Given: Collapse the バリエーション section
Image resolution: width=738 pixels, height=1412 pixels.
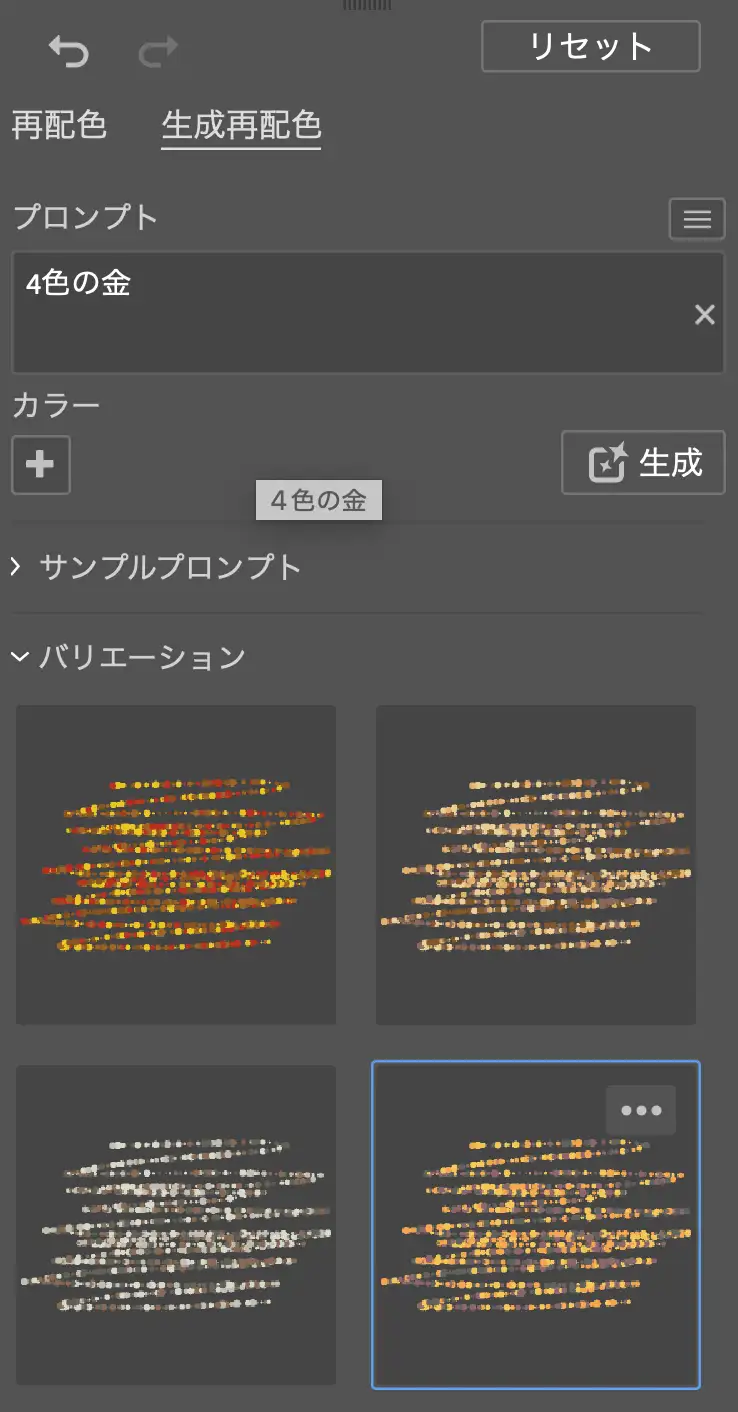Looking at the screenshot, I should pyautogui.click(x=130, y=657).
